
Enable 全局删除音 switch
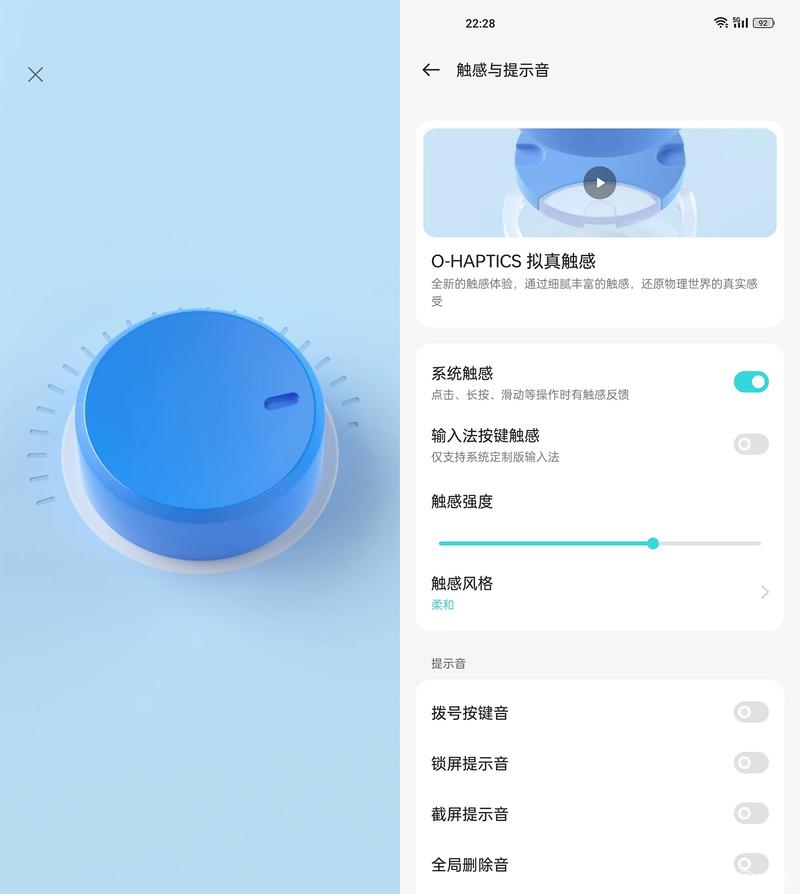point(750,864)
